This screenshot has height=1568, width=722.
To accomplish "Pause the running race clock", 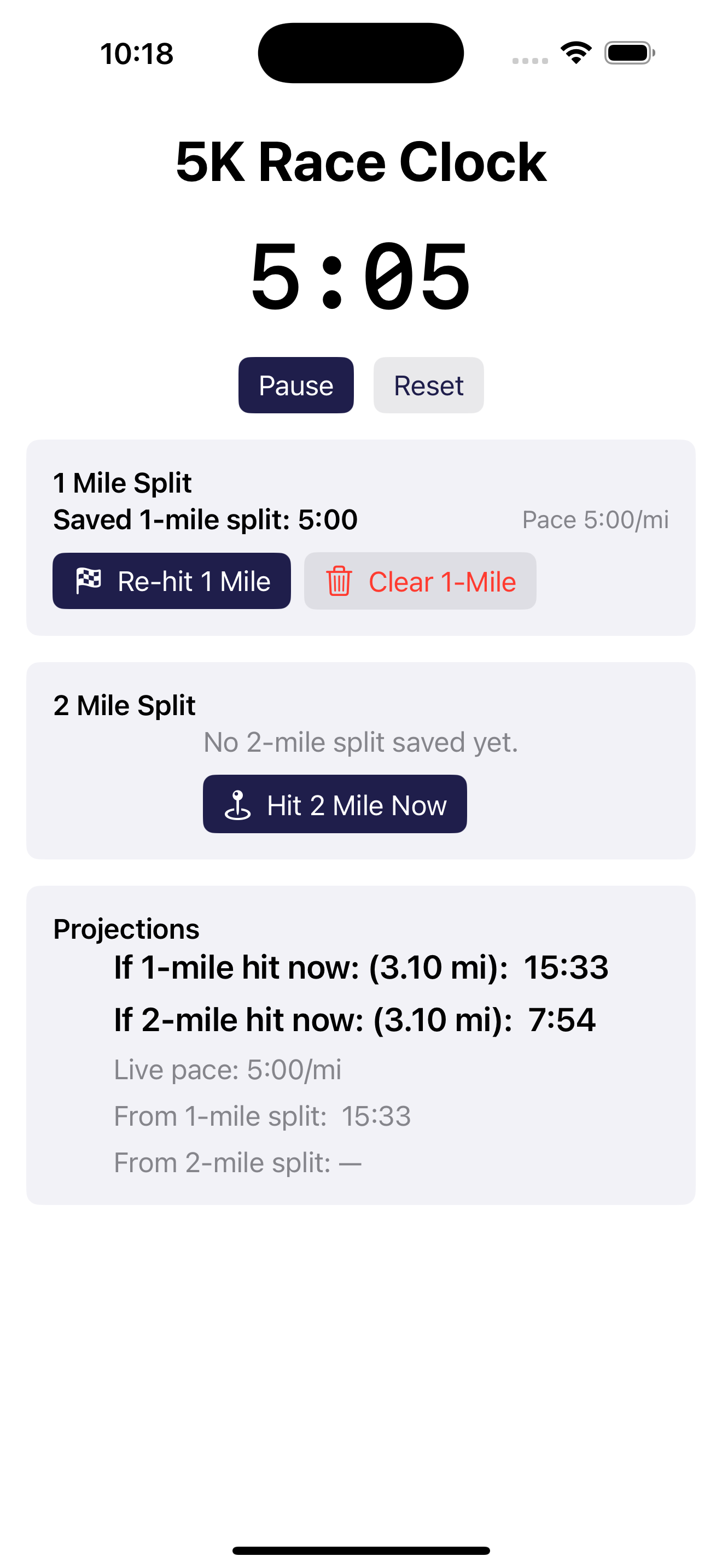I will [x=295, y=385].
